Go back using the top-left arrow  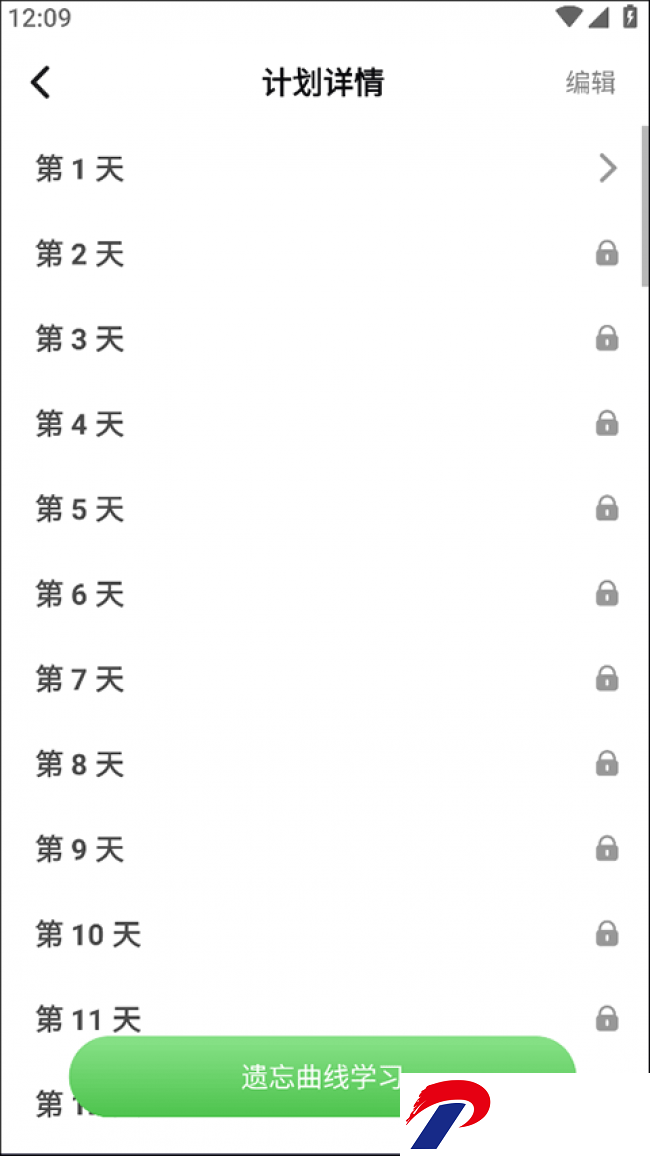click(x=41, y=82)
